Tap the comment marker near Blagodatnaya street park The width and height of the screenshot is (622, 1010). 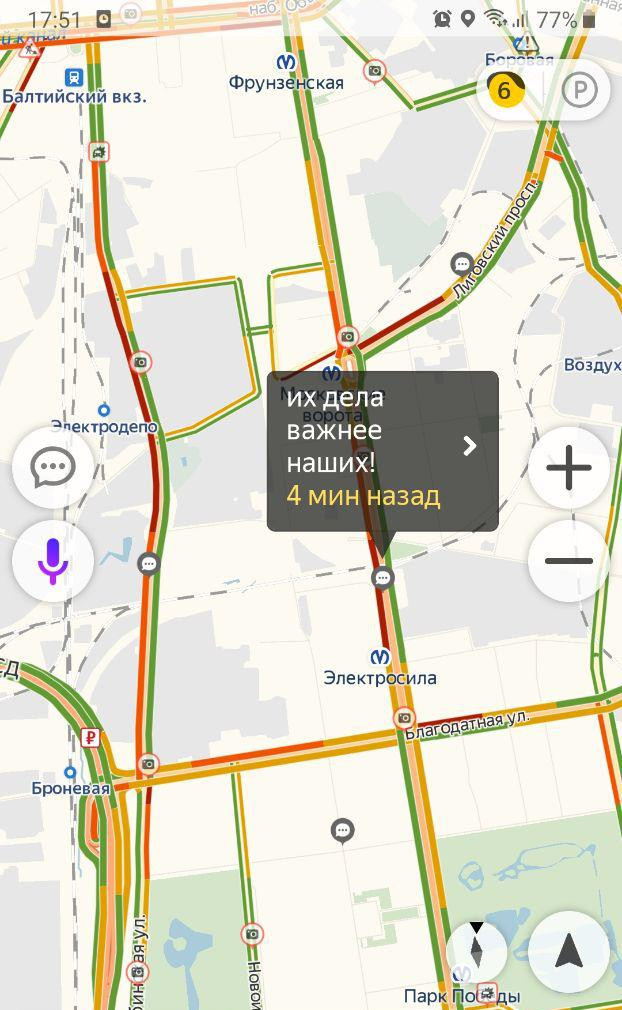343,830
